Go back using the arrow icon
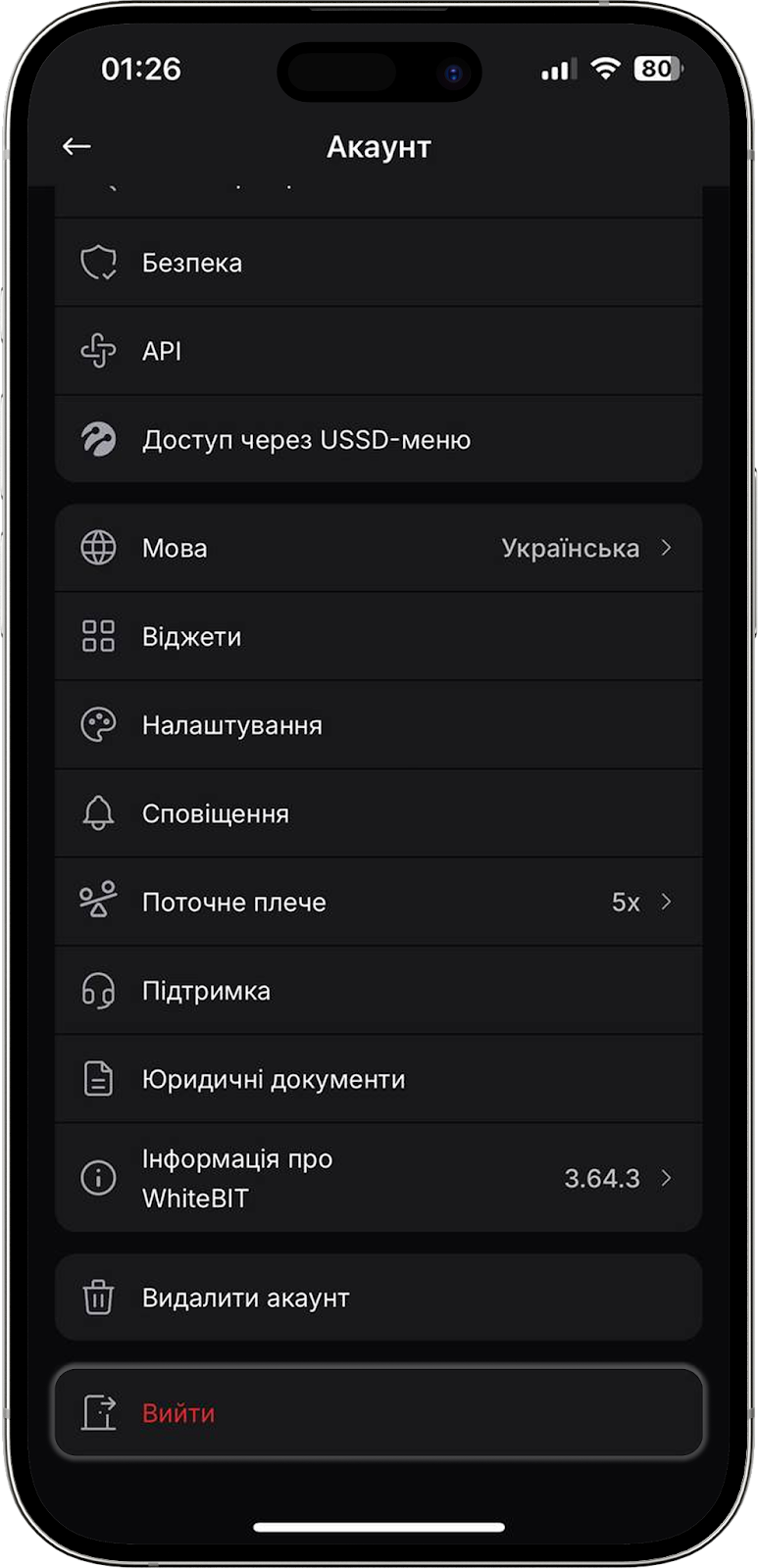This screenshot has height=1568, width=758. (76, 147)
